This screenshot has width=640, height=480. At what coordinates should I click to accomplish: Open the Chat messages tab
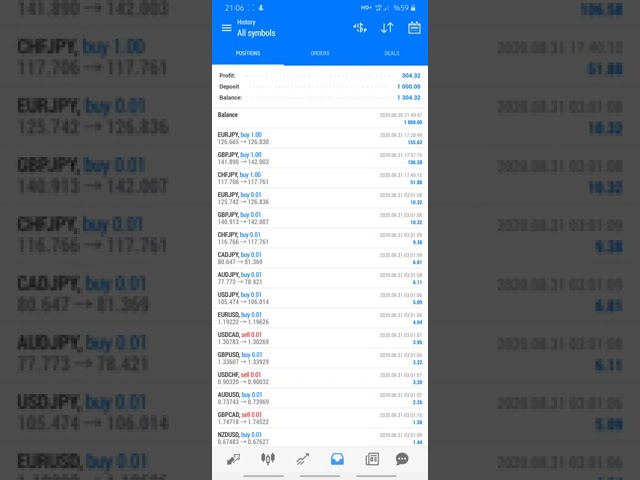coord(402,459)
